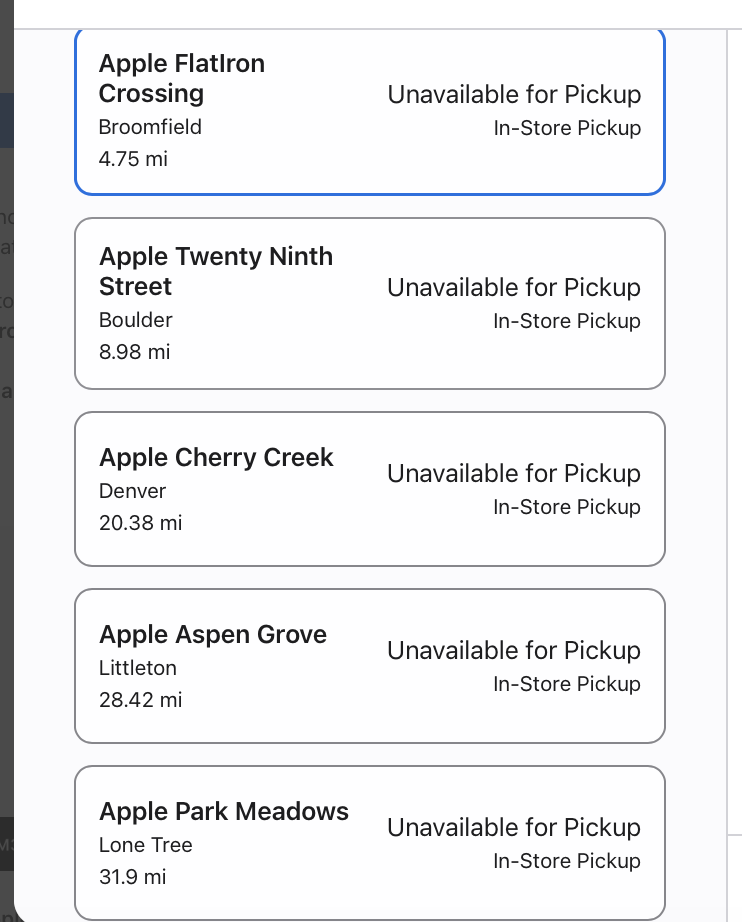Select Apple Aspen Grove in Littleton
The image size is (742, 922).
click(369, 666)
